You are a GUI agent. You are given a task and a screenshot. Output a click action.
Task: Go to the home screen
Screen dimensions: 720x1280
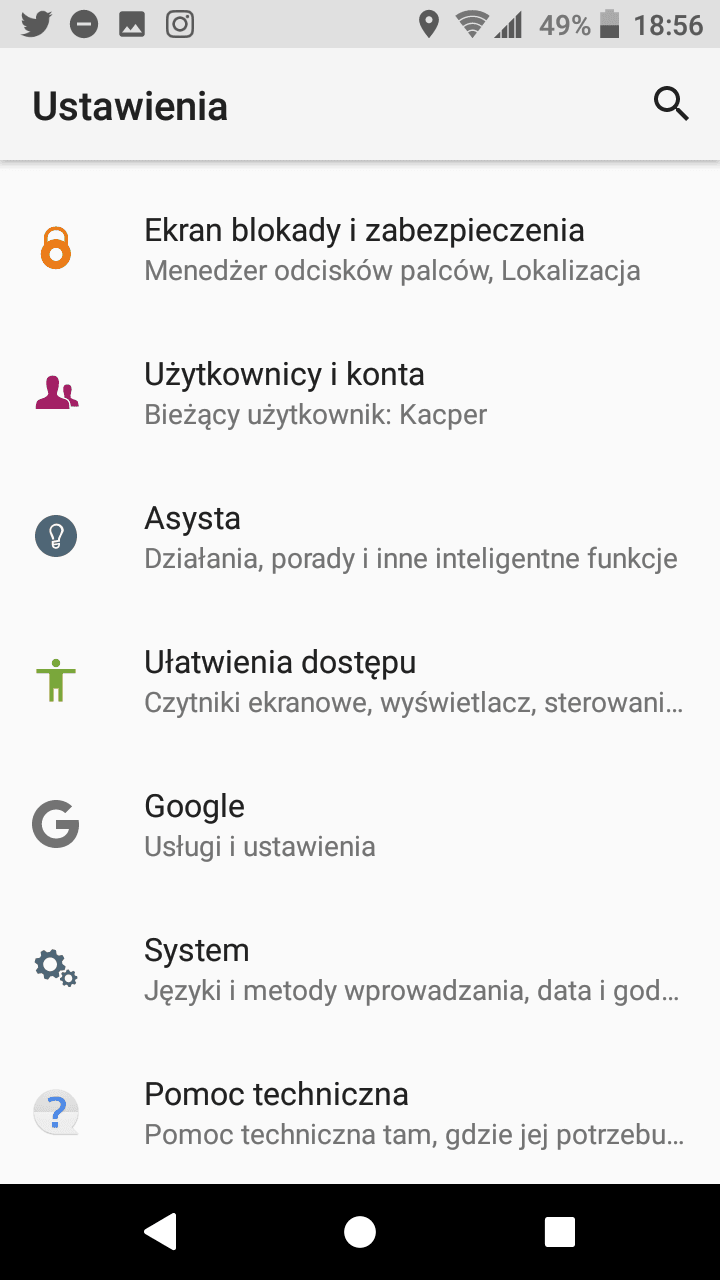pyautogui.click(x=360, y=1232)
